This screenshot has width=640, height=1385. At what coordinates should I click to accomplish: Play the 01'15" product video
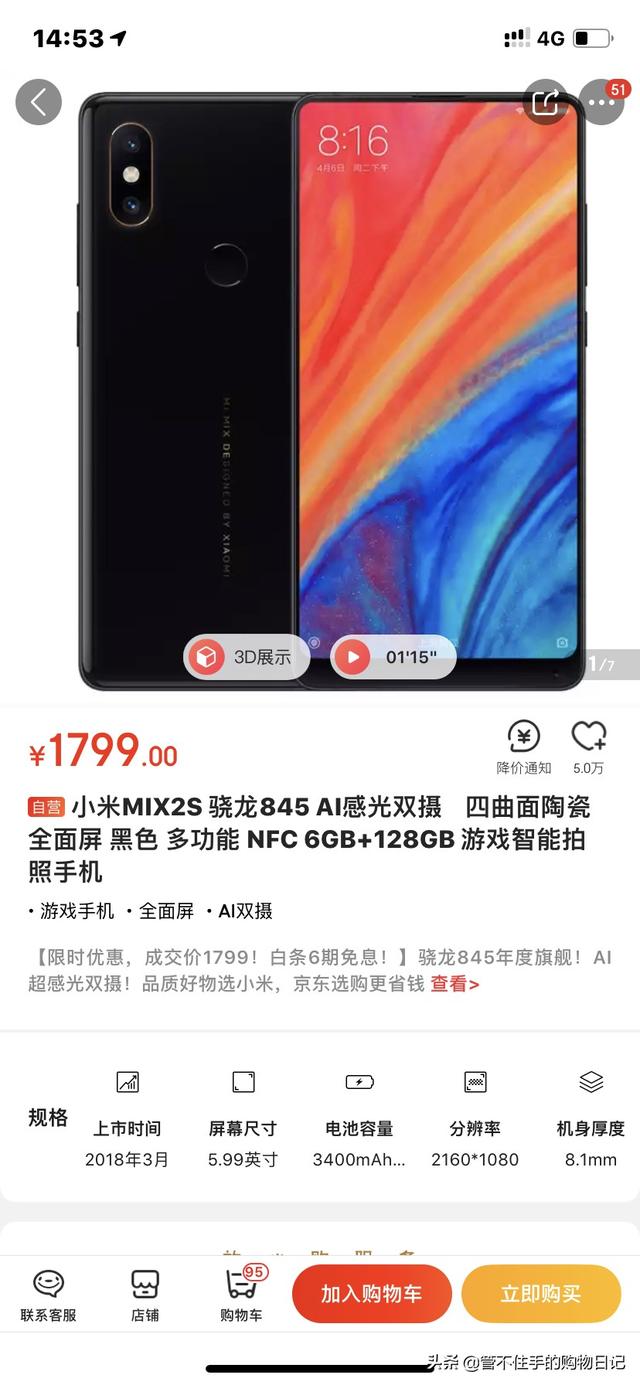394,657
